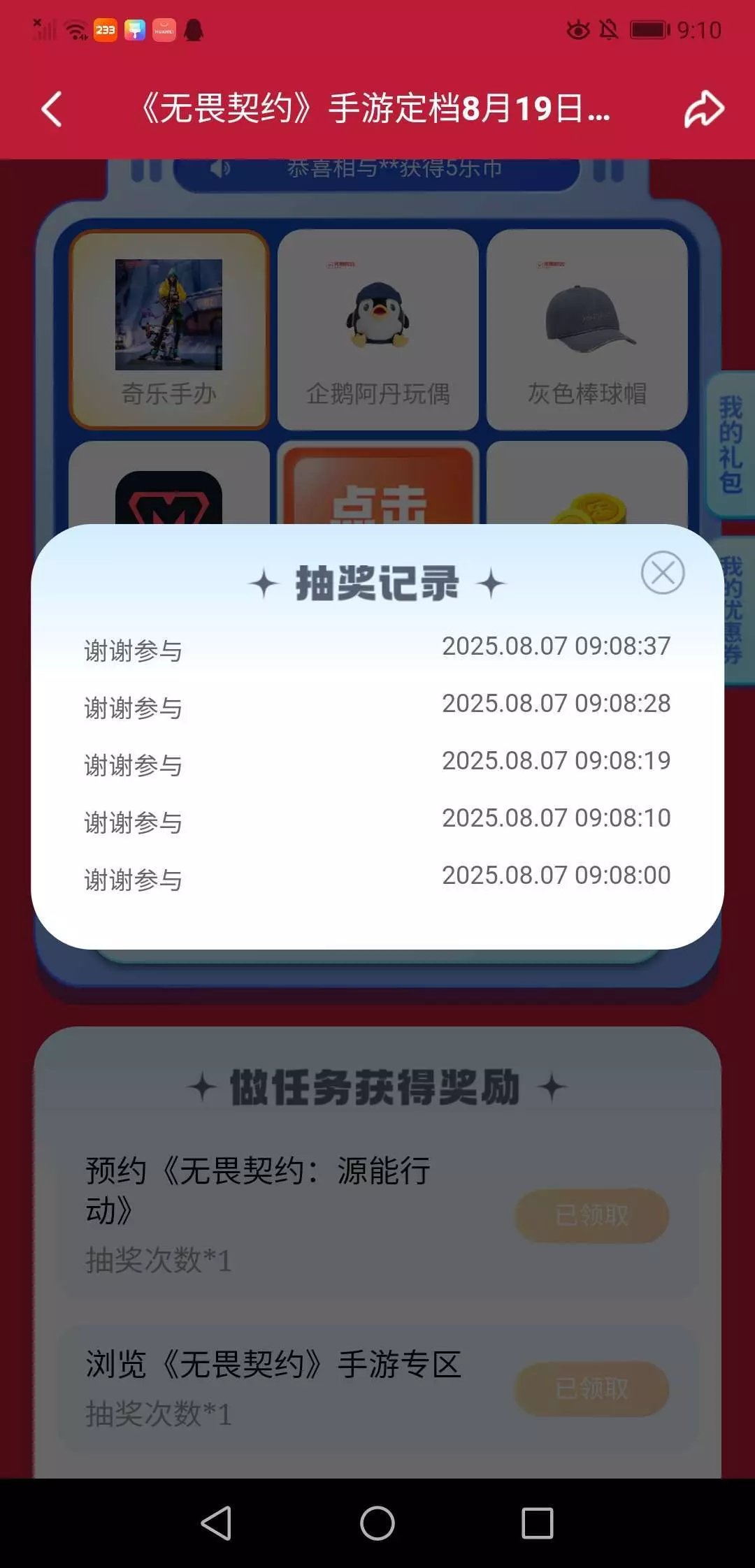Share this page via the arrow icon
This screenshot has width=755, height=1568.
(x=703, y=109)
